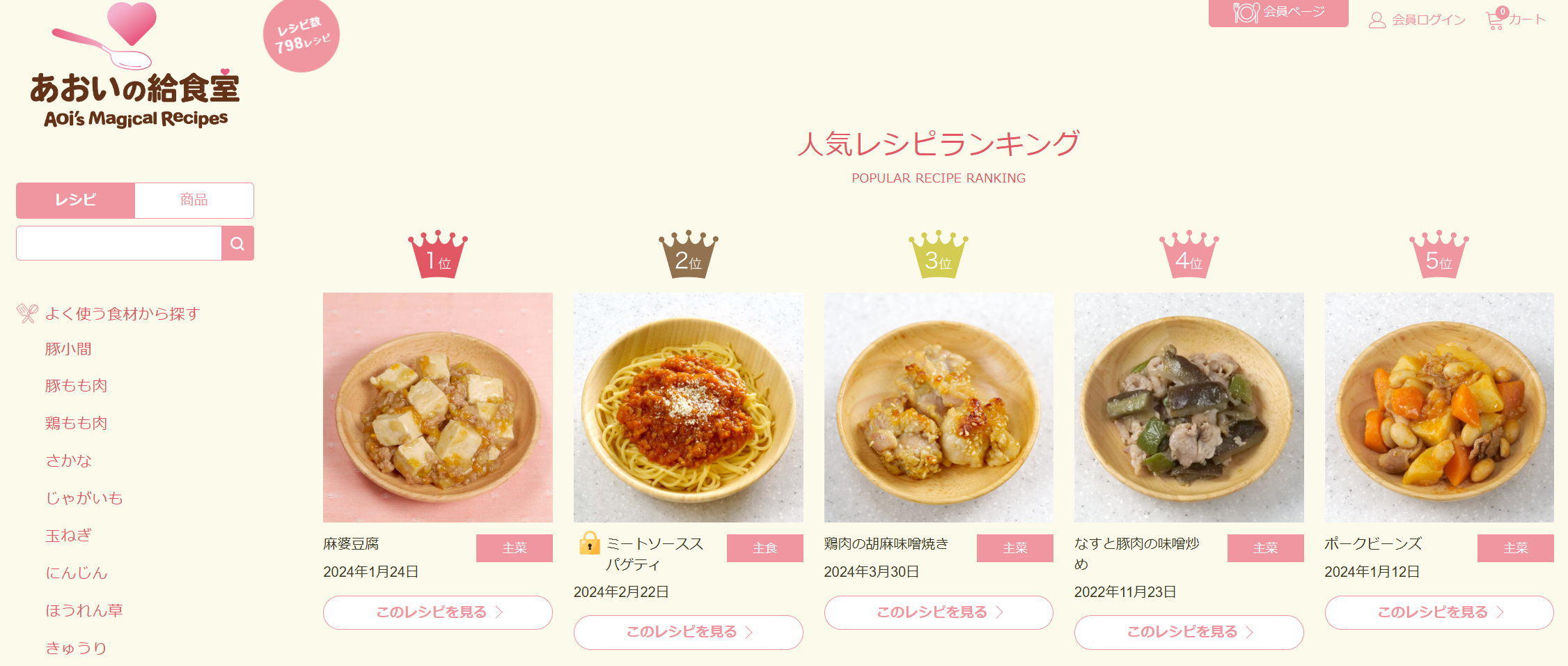Browse recipes using 豚小間
Image resolution: width=1568 pixels, height=666 pixels.
(68, 349)
